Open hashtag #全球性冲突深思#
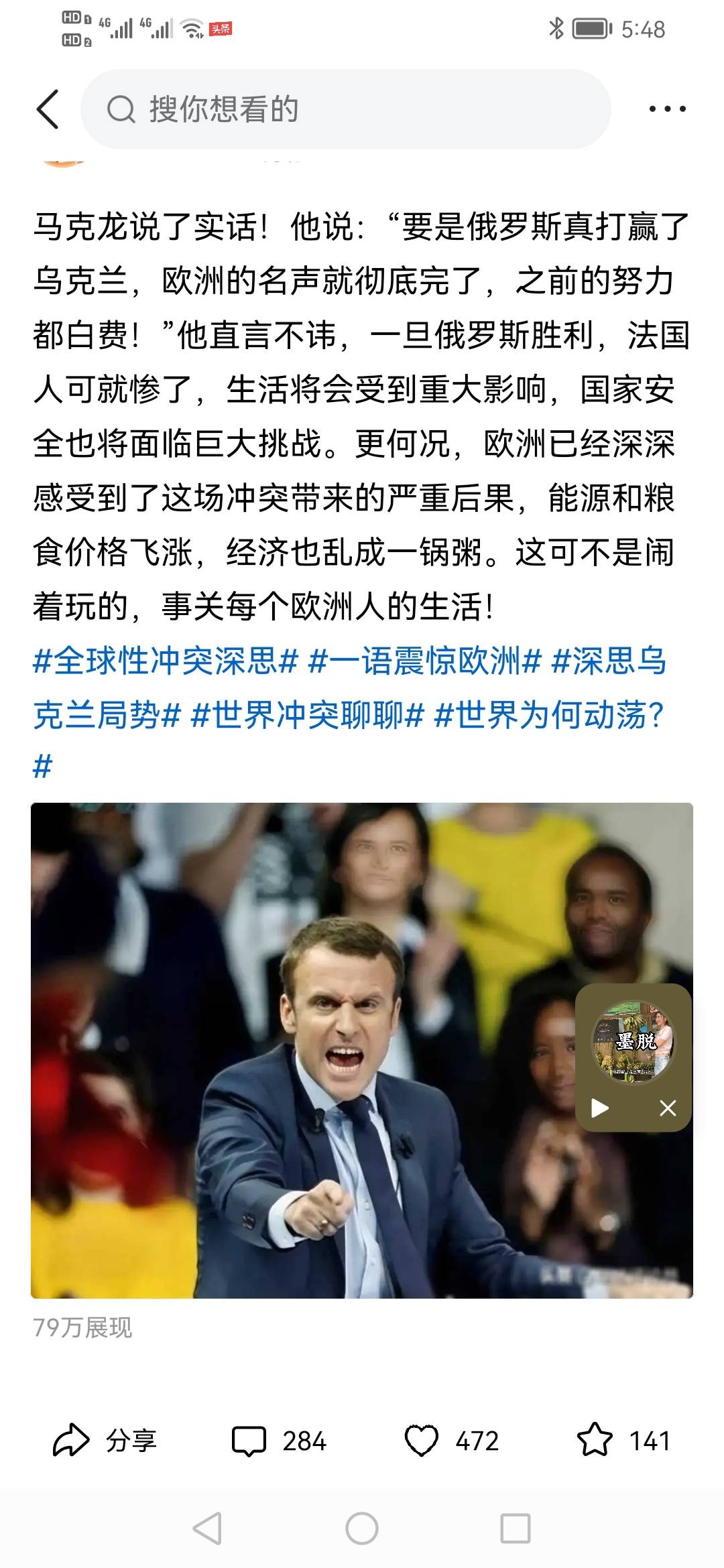The image size is (724, 1568). [x=165, y=661]
